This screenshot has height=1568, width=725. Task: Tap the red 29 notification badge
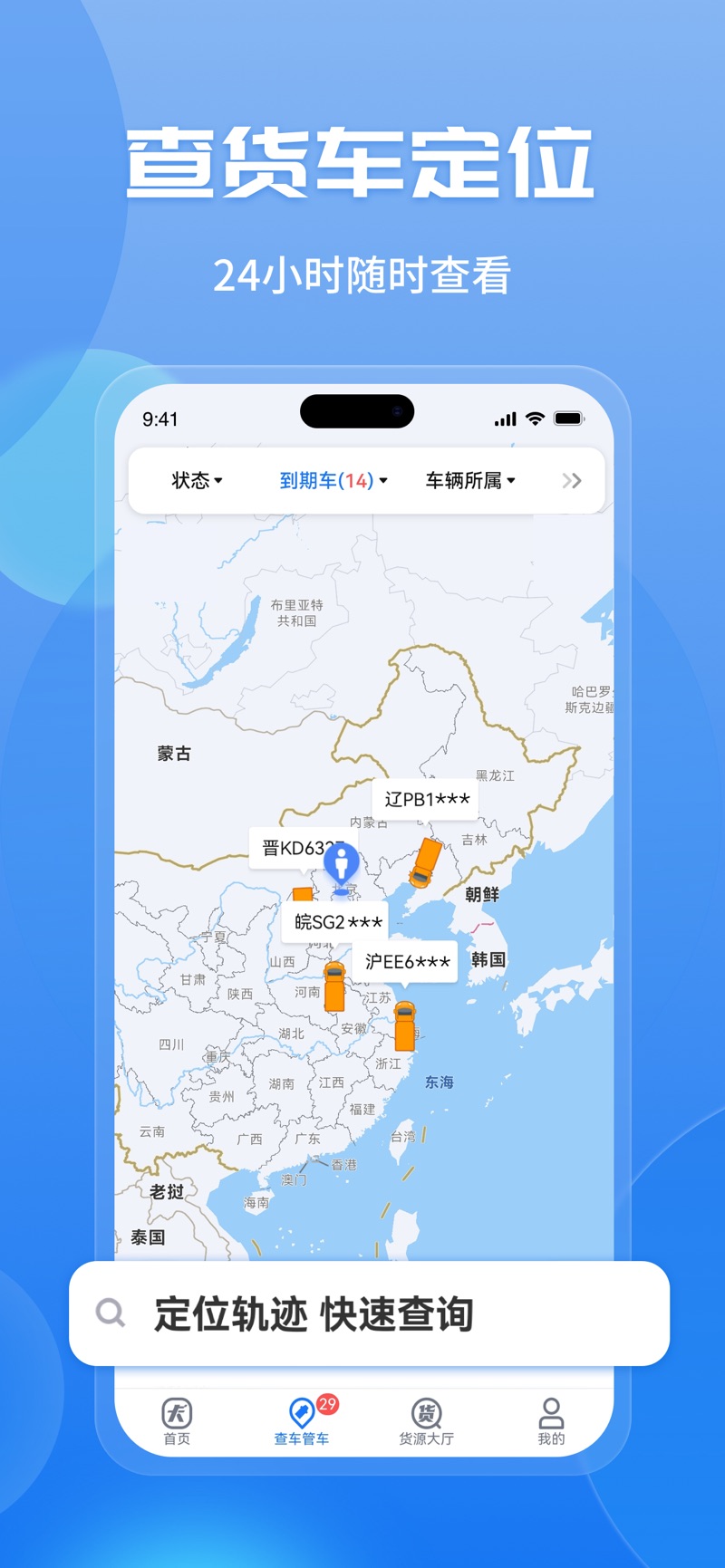(327, 1402)
